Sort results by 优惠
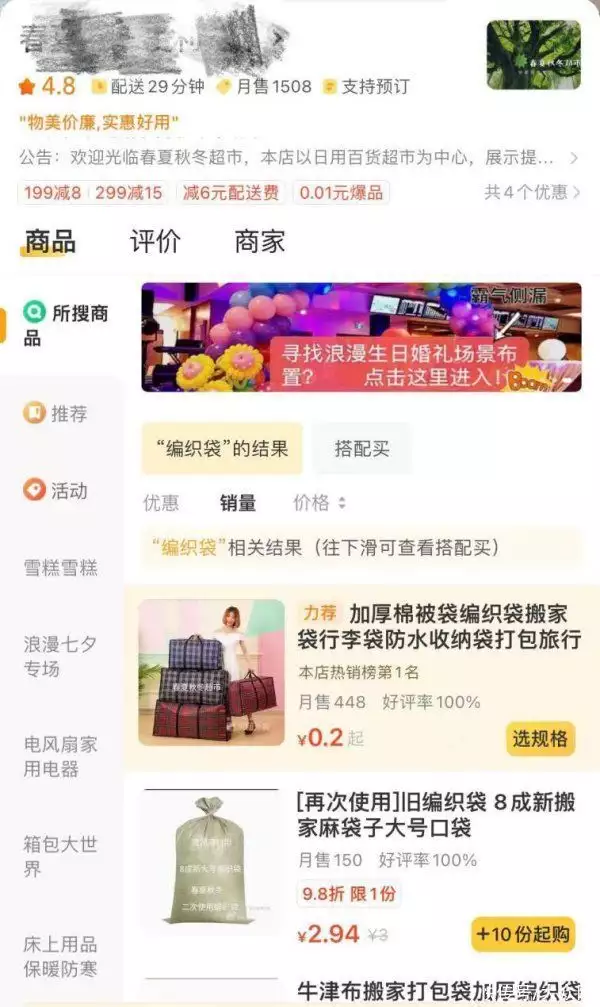Screen dimensions: 600x1007 pyautogui.click(x=161, y=502)
